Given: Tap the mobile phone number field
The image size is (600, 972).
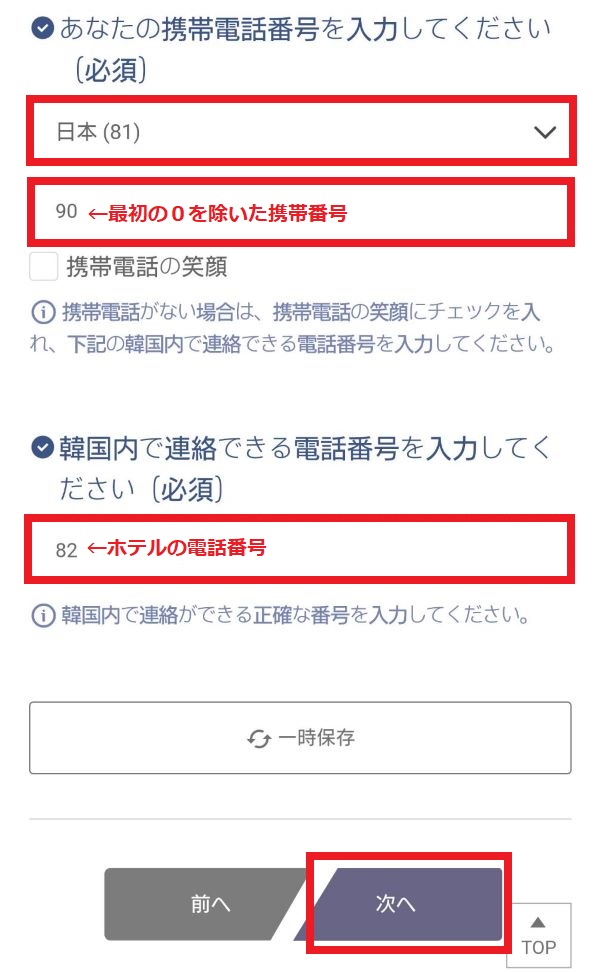Looking at the screenshot, I should 301,212.
